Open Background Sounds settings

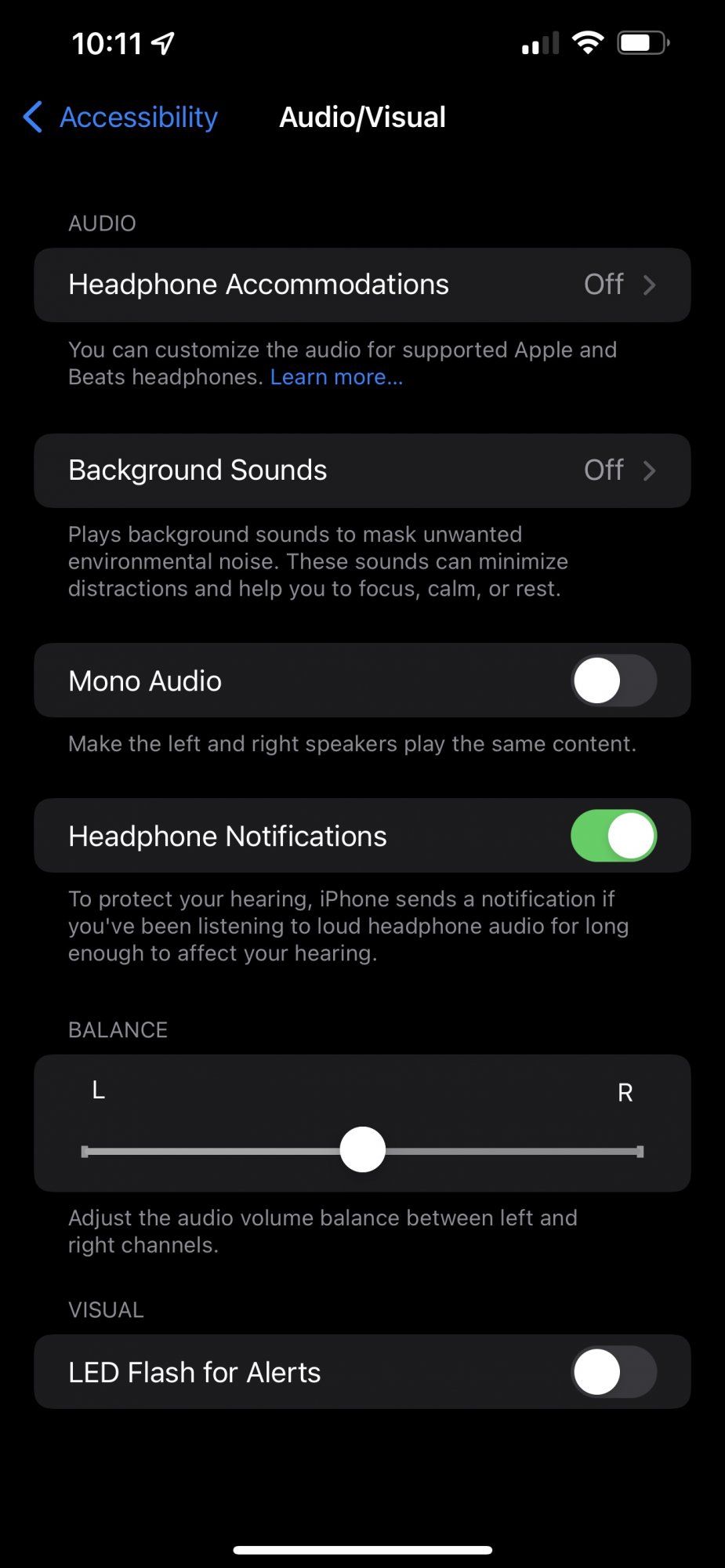pos(362,470)
